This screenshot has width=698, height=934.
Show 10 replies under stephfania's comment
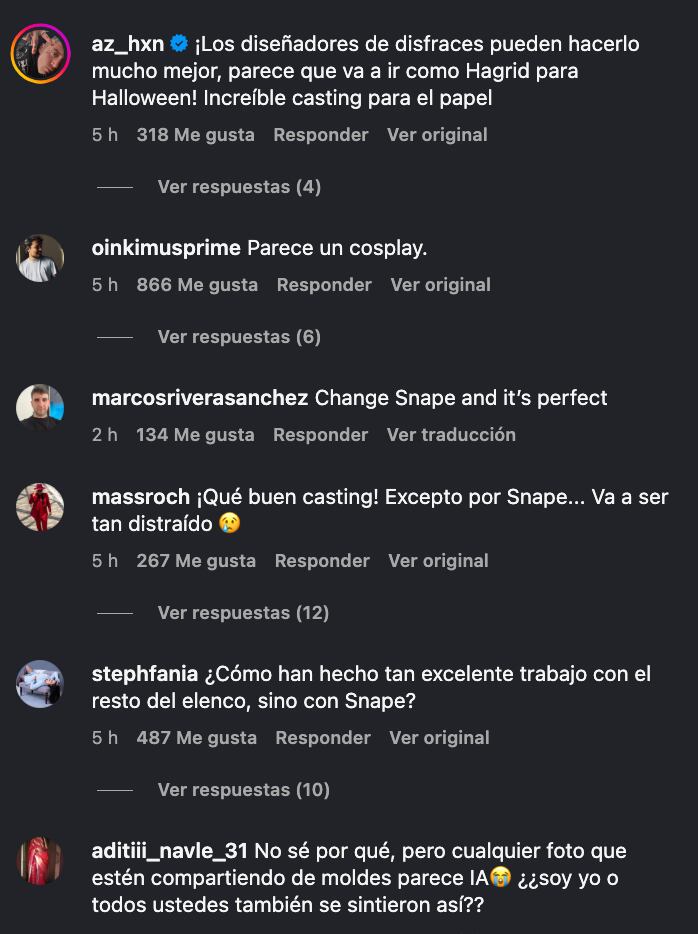(x=243, y=790)
